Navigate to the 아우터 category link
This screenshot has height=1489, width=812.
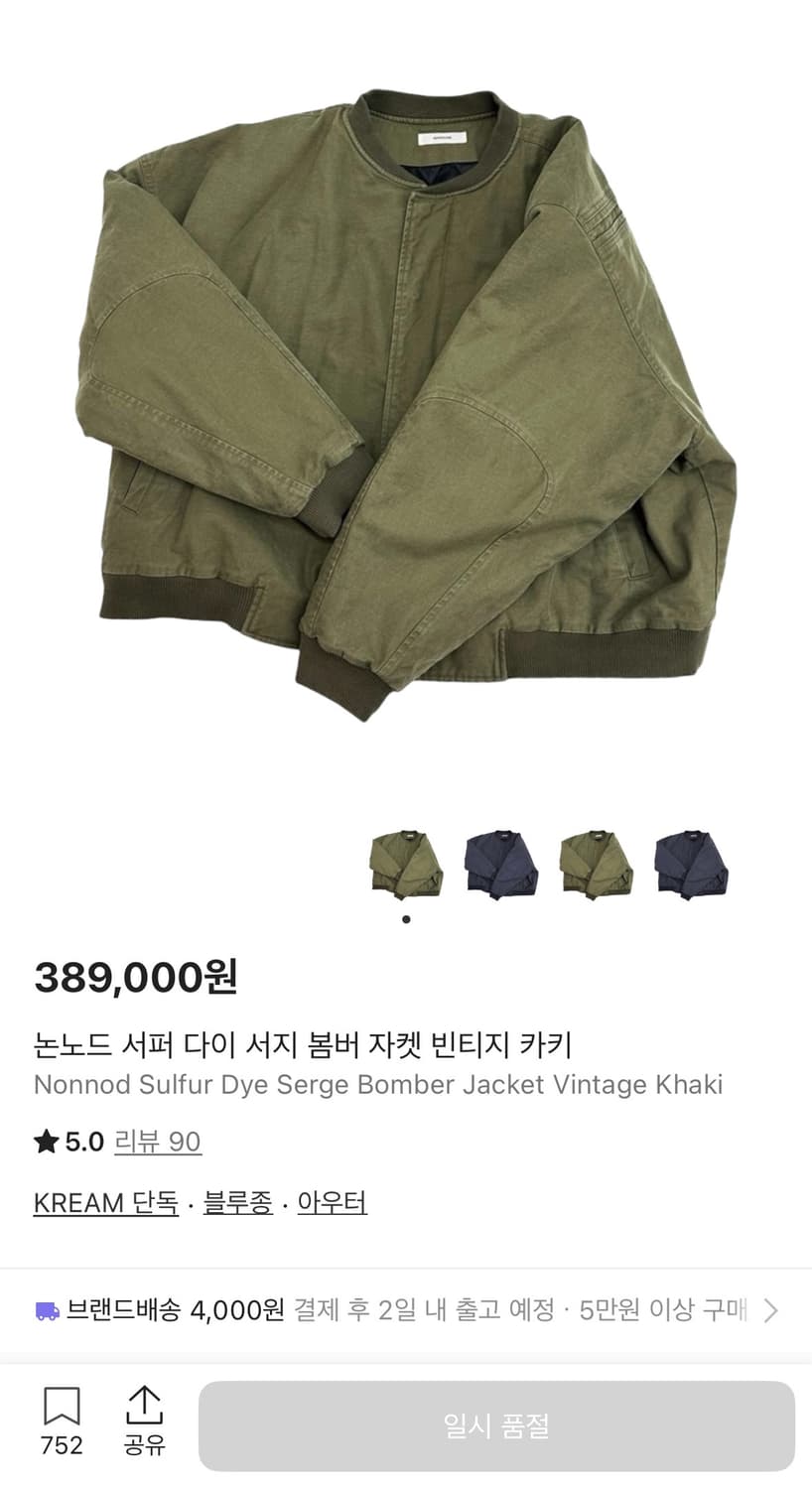click(333, 1202)
